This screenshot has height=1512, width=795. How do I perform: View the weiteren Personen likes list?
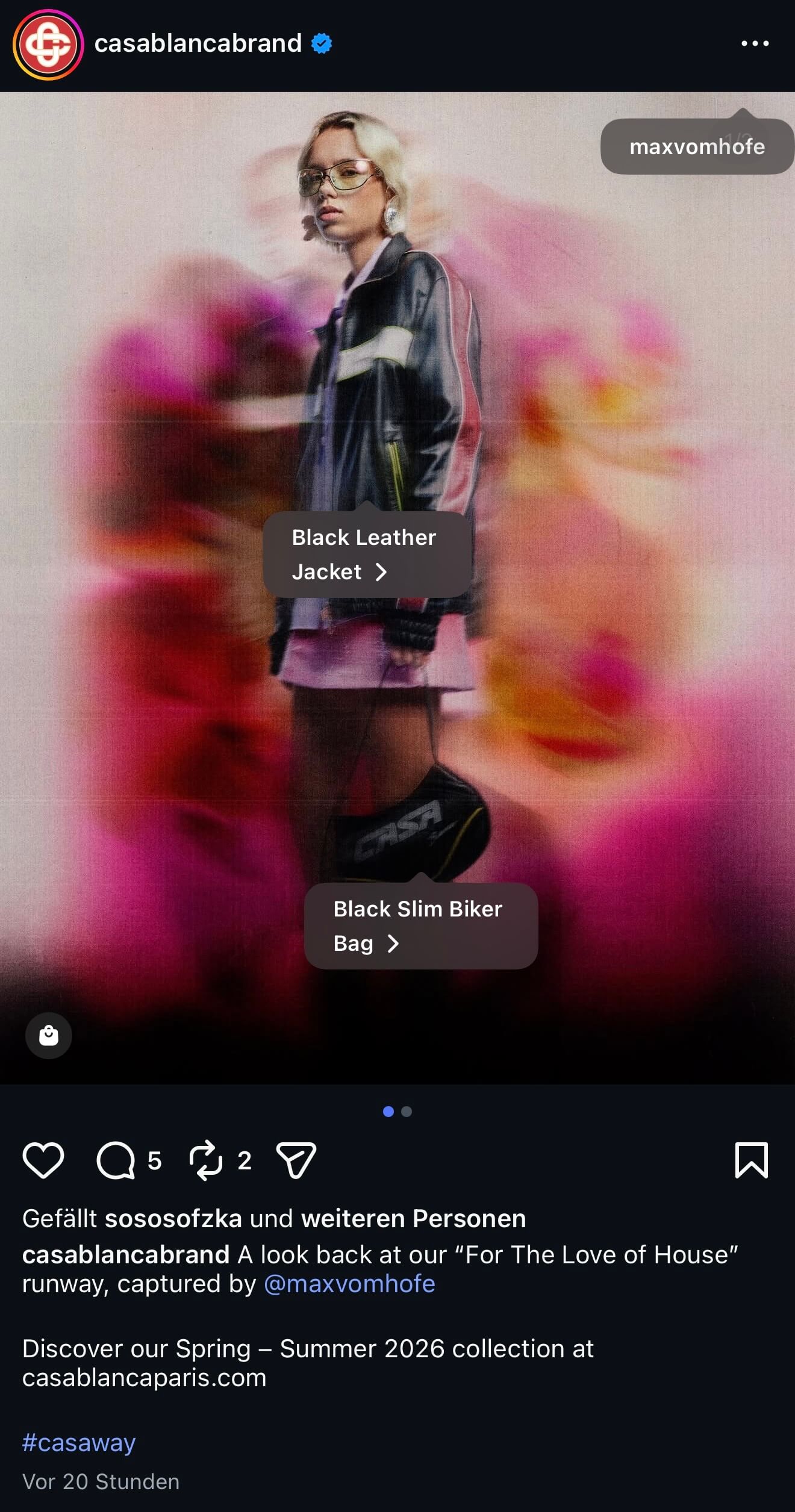[x=413, y=1219]
